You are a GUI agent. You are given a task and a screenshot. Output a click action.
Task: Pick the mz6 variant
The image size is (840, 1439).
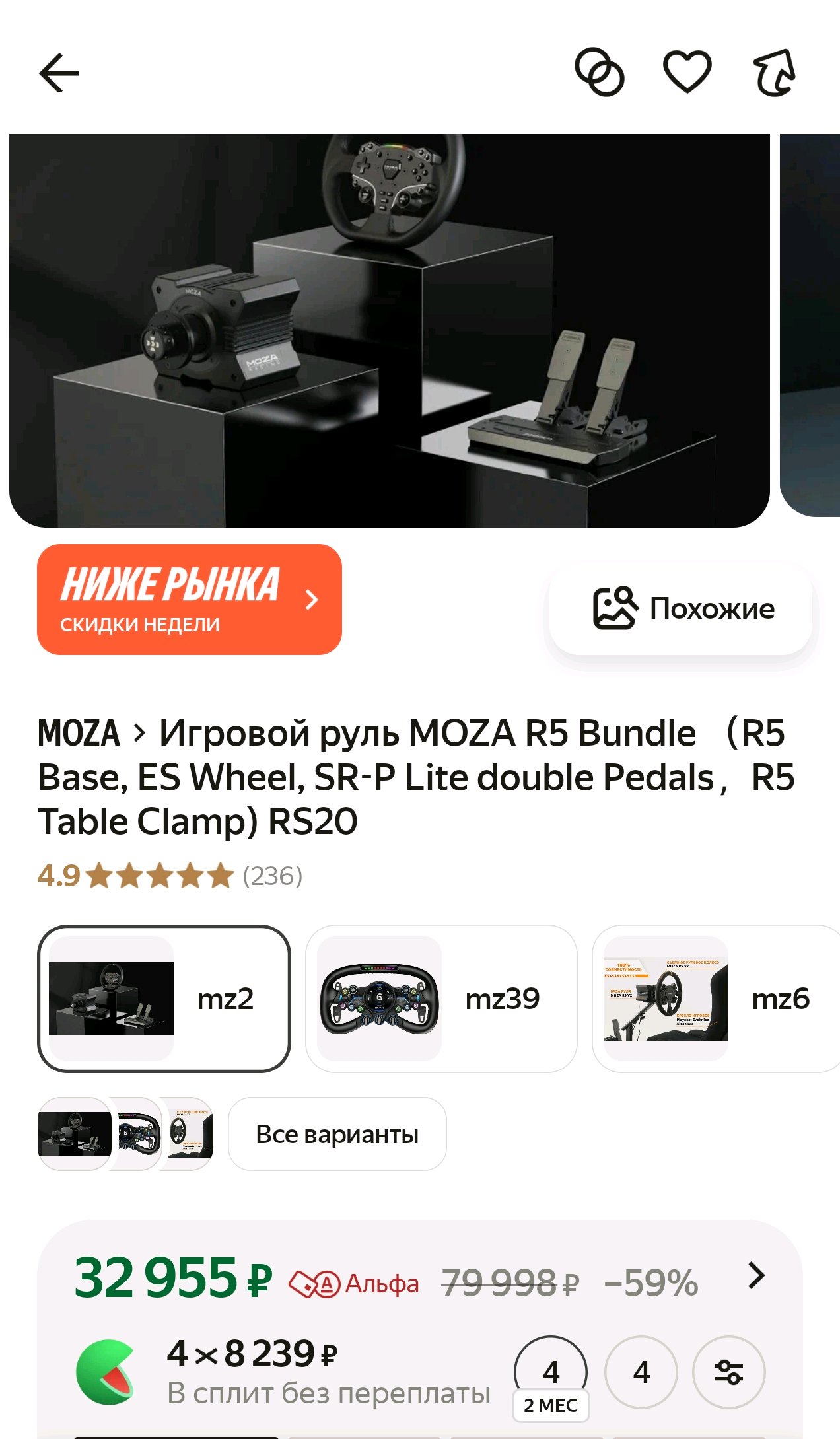[x=717, y=999]
